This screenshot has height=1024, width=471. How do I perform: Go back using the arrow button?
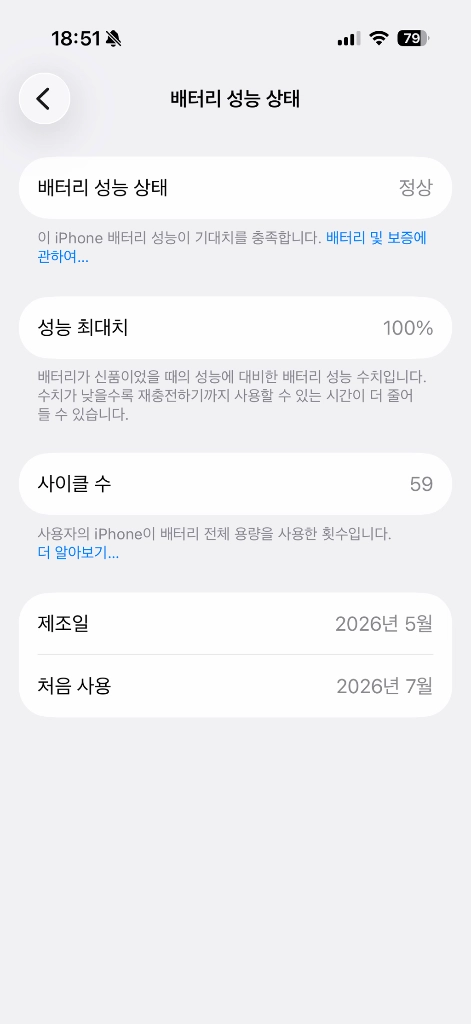click(x=44, y=99)
